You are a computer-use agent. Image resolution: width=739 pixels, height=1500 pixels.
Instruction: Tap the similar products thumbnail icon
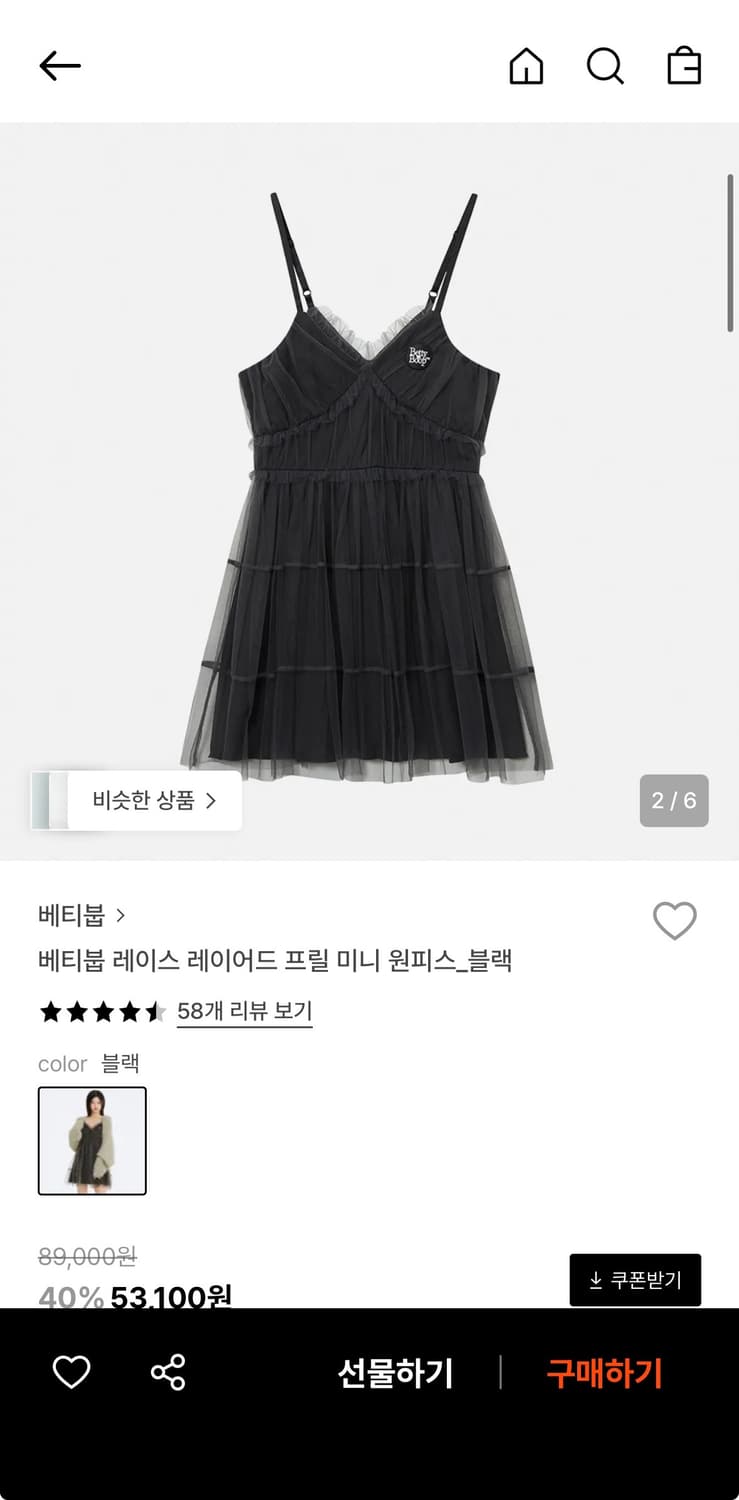[x=52, y=800]
